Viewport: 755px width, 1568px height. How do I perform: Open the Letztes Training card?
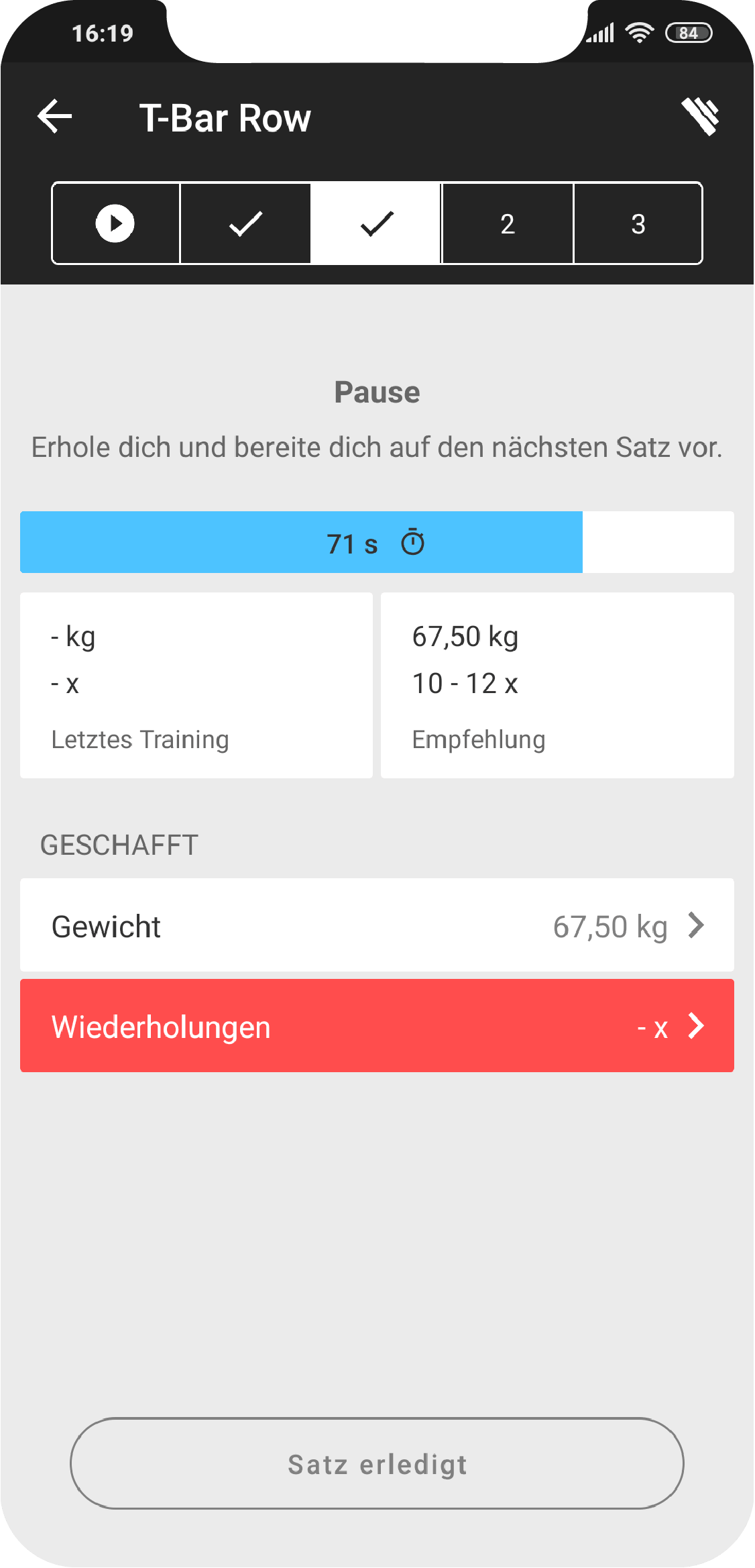coord(196,685)
